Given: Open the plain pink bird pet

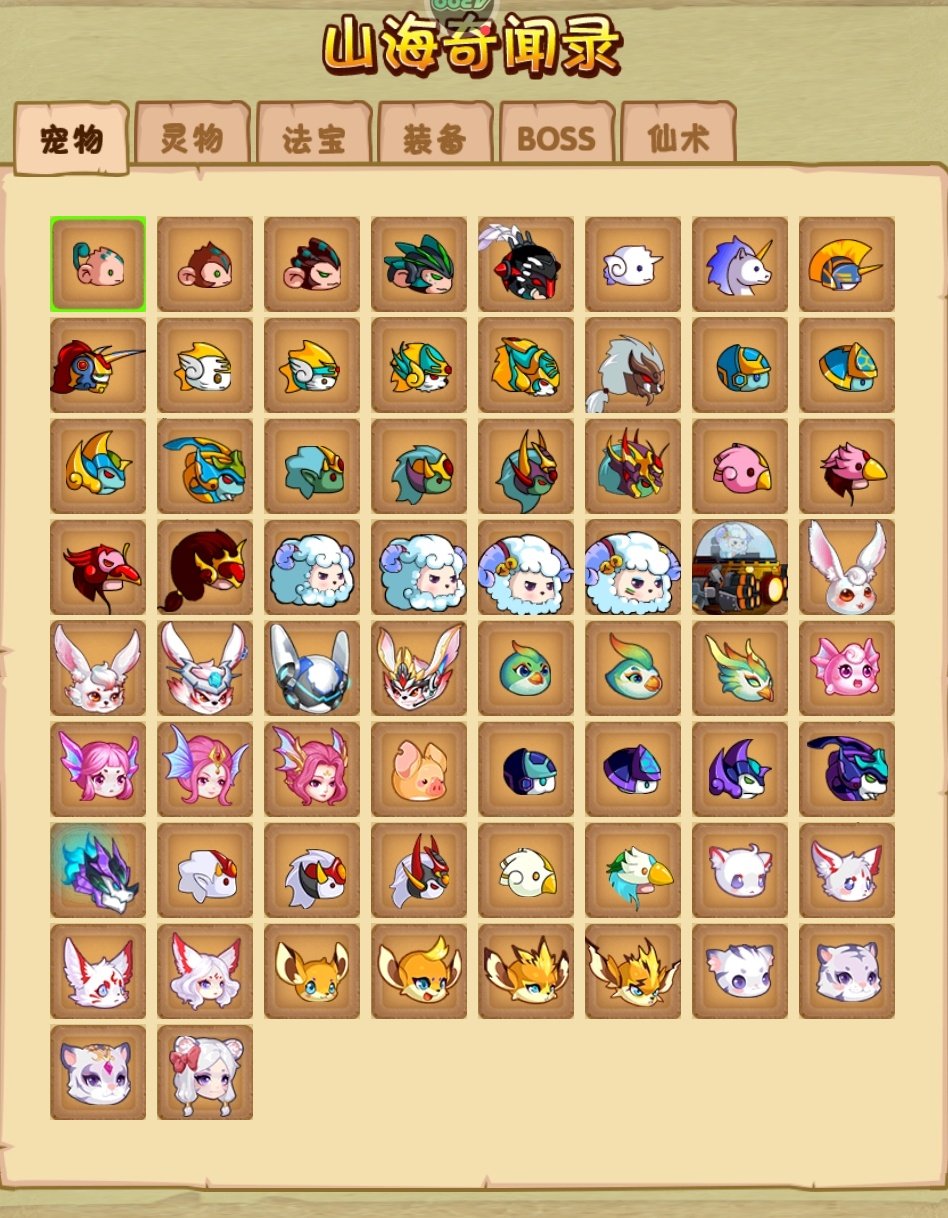Looking at the screenshot, I should click(x=740, y=466).
